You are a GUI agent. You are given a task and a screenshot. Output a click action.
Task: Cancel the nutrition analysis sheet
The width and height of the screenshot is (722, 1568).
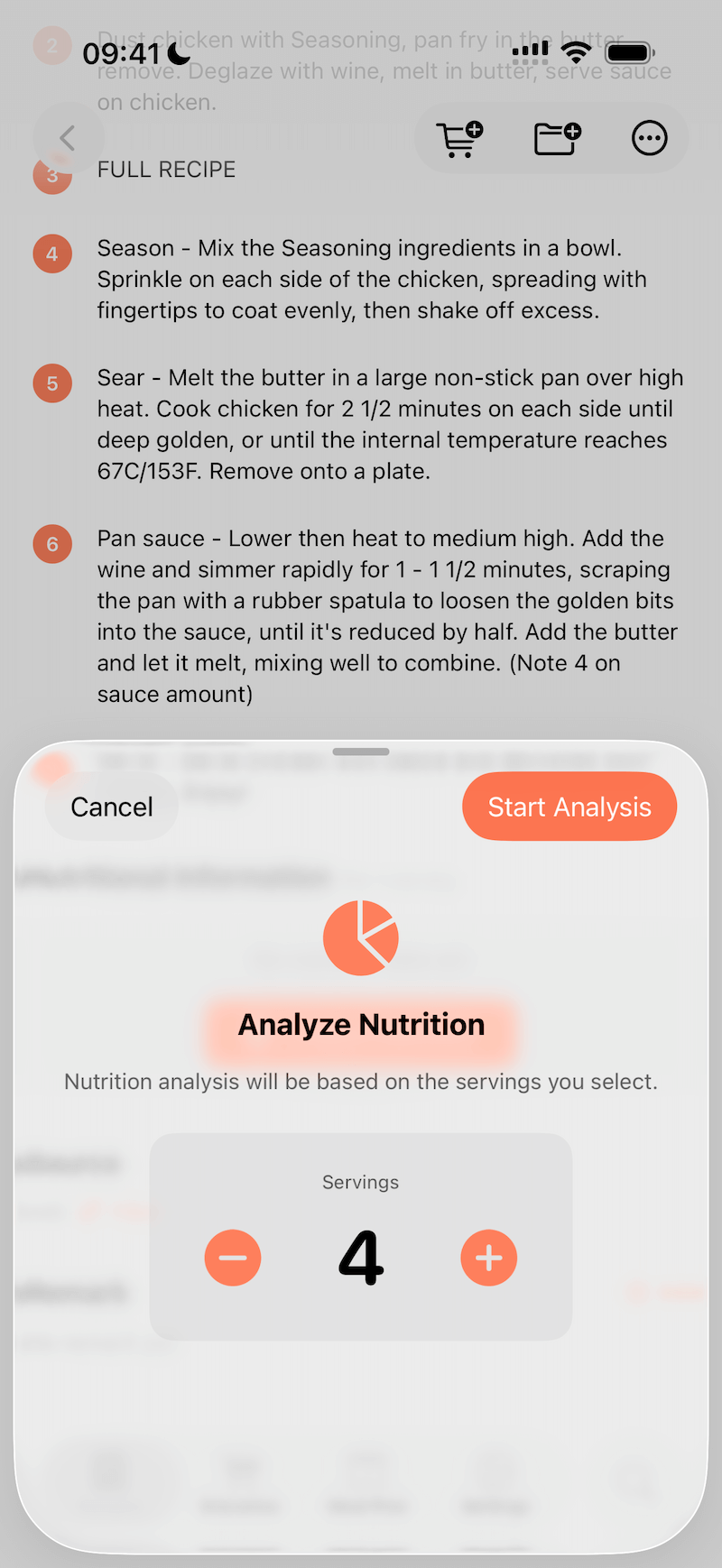(112, 807)
